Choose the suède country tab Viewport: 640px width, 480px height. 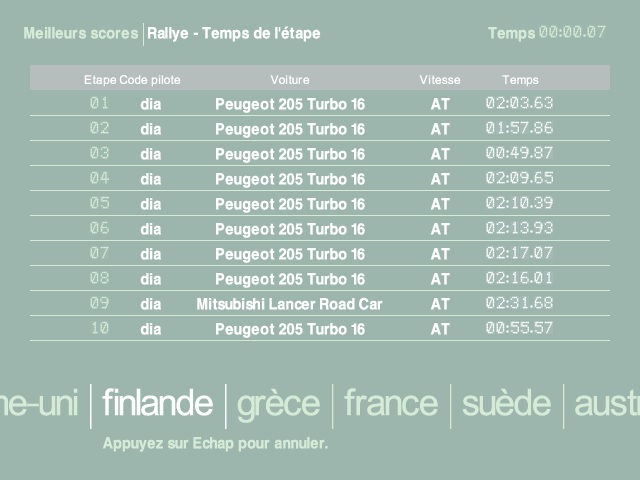pos(506,403)
